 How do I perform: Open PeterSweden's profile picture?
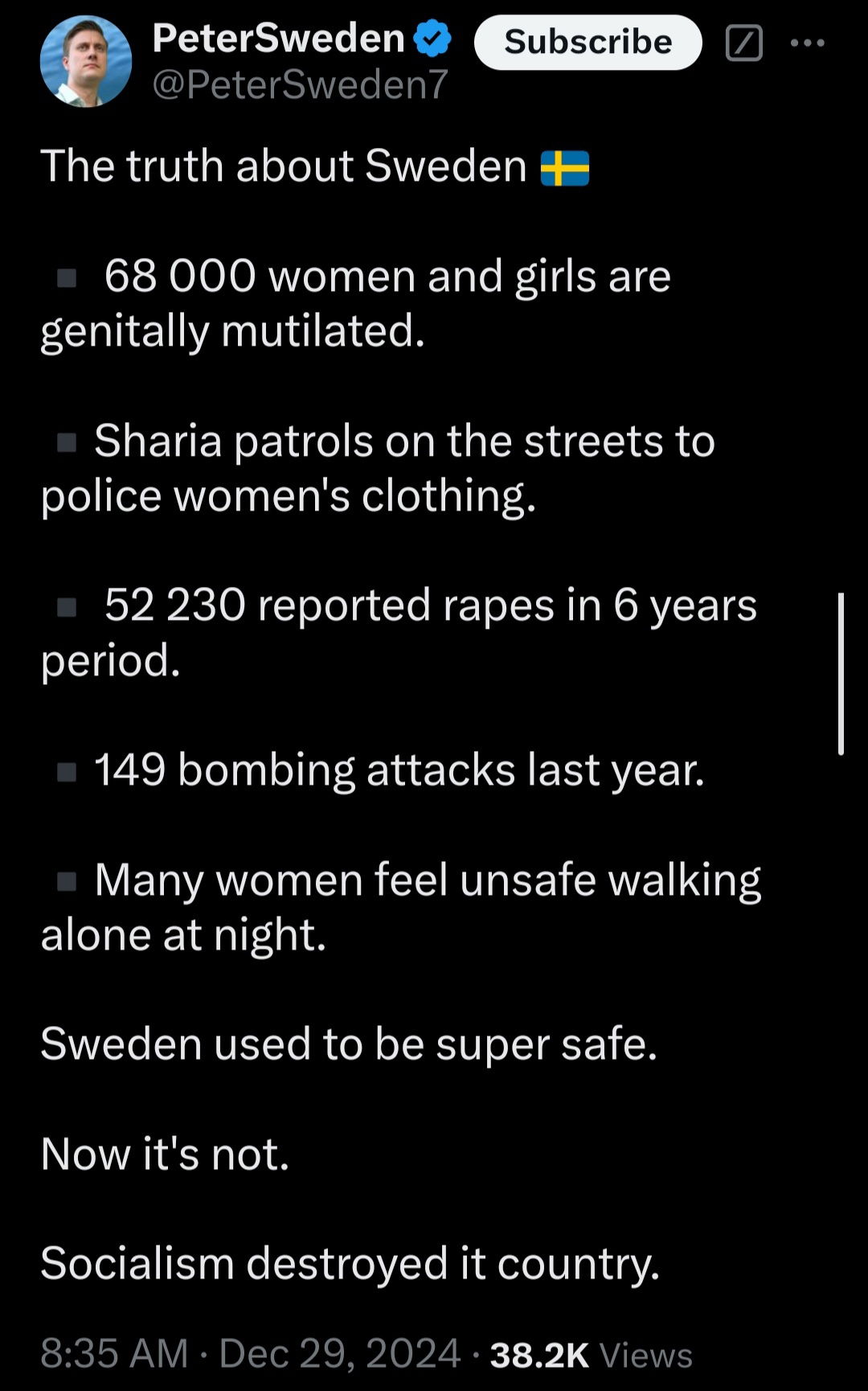(86, 61)
